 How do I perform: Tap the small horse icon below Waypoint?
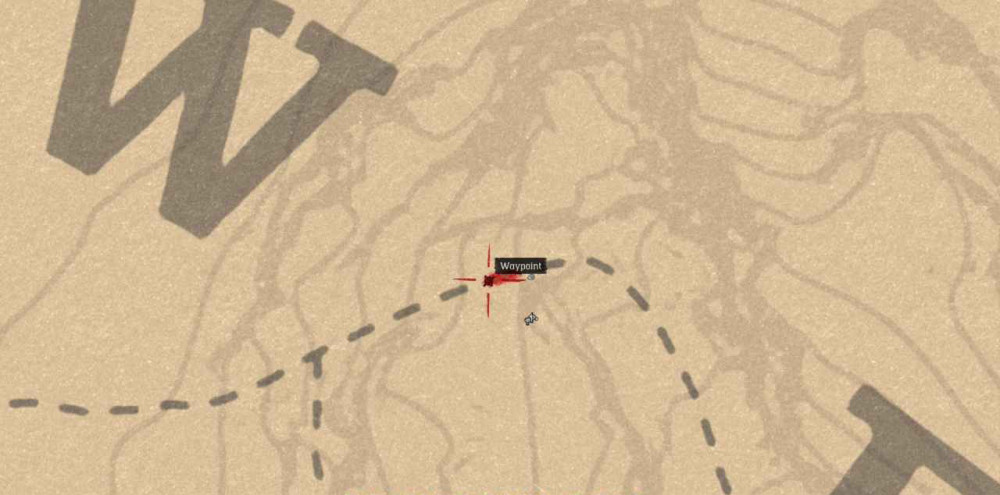(x=531, y=319)
